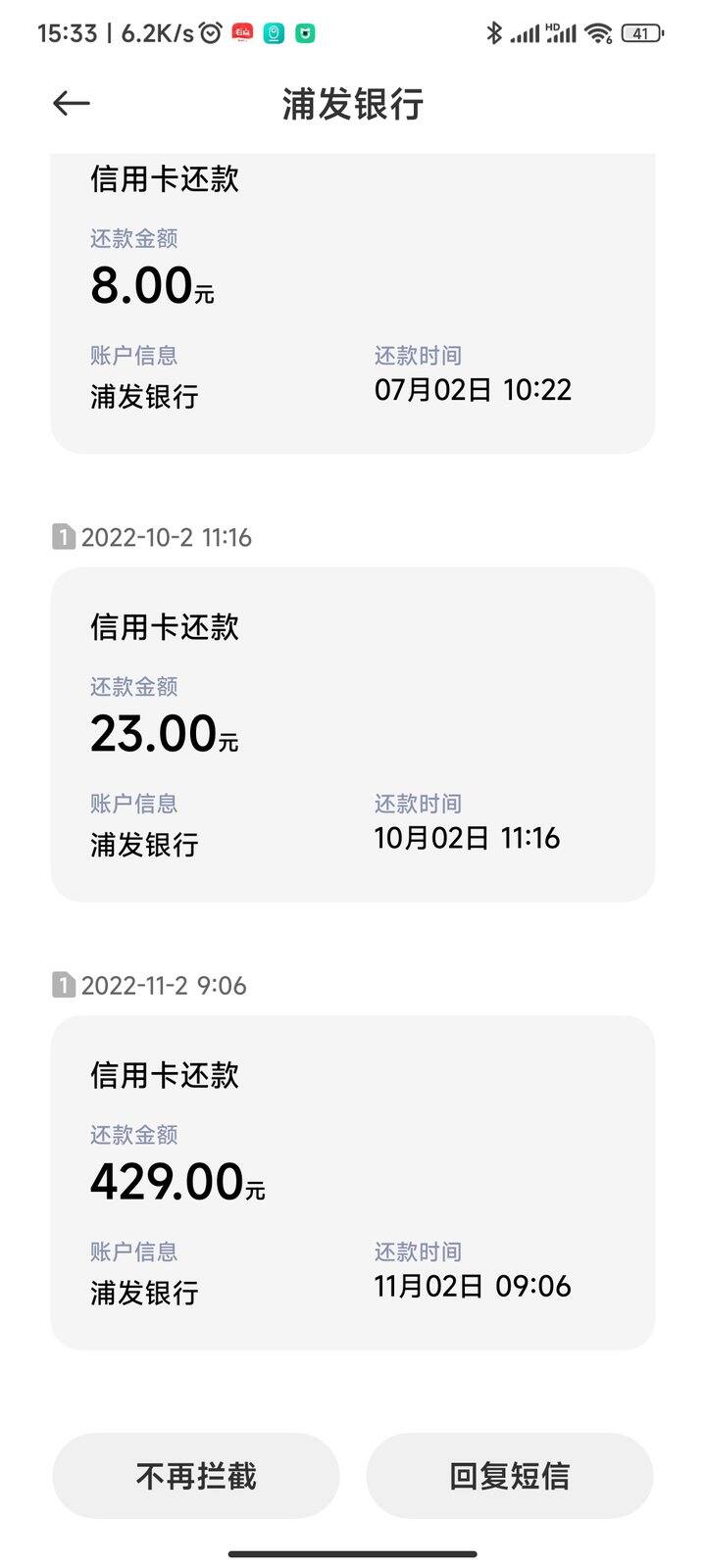Viewport: 706px width, 1568px height.
Task: Open the 8.00元 repayment message card
Action: click(x=353, y=303)
